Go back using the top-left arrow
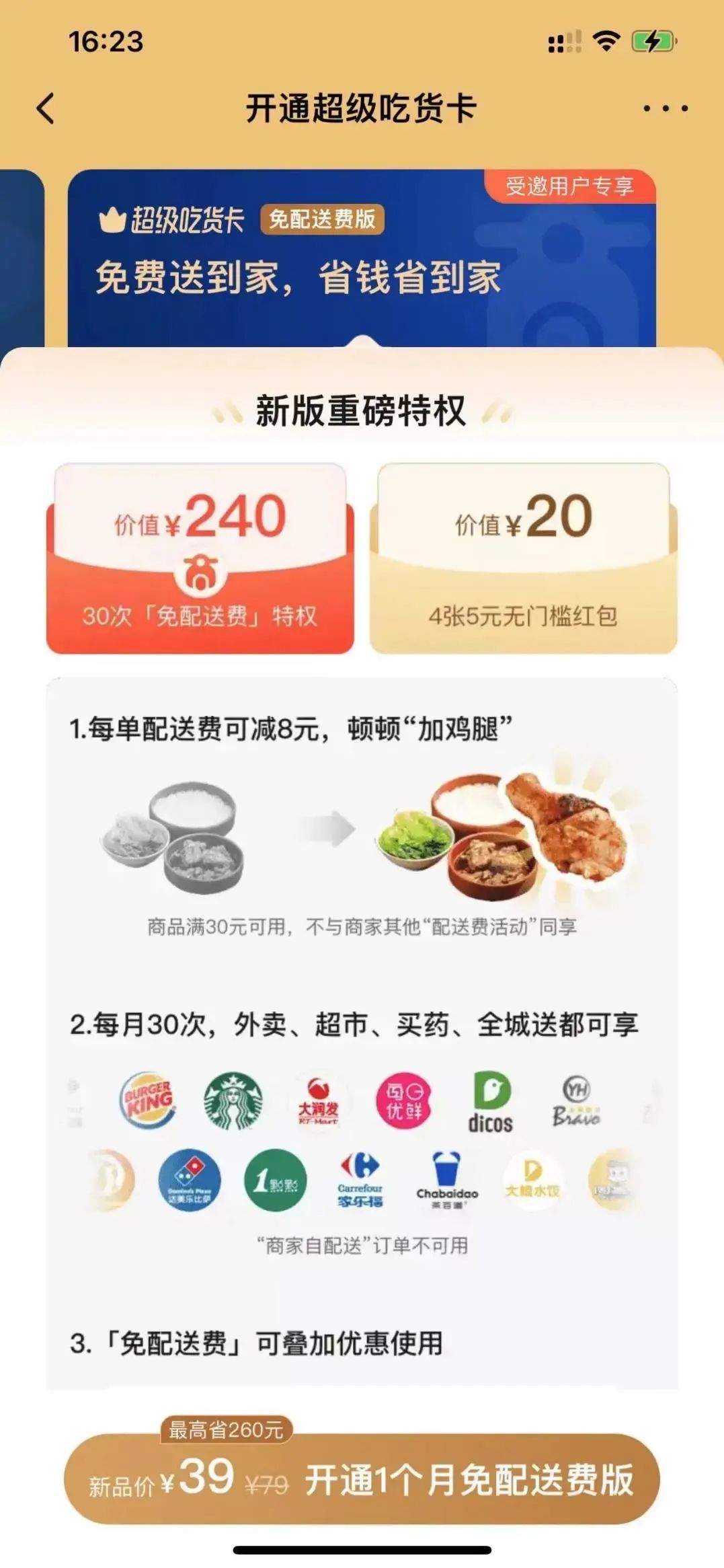This screenshot has height=1568, width=724. pyautogui.click(x=46, y=108)
